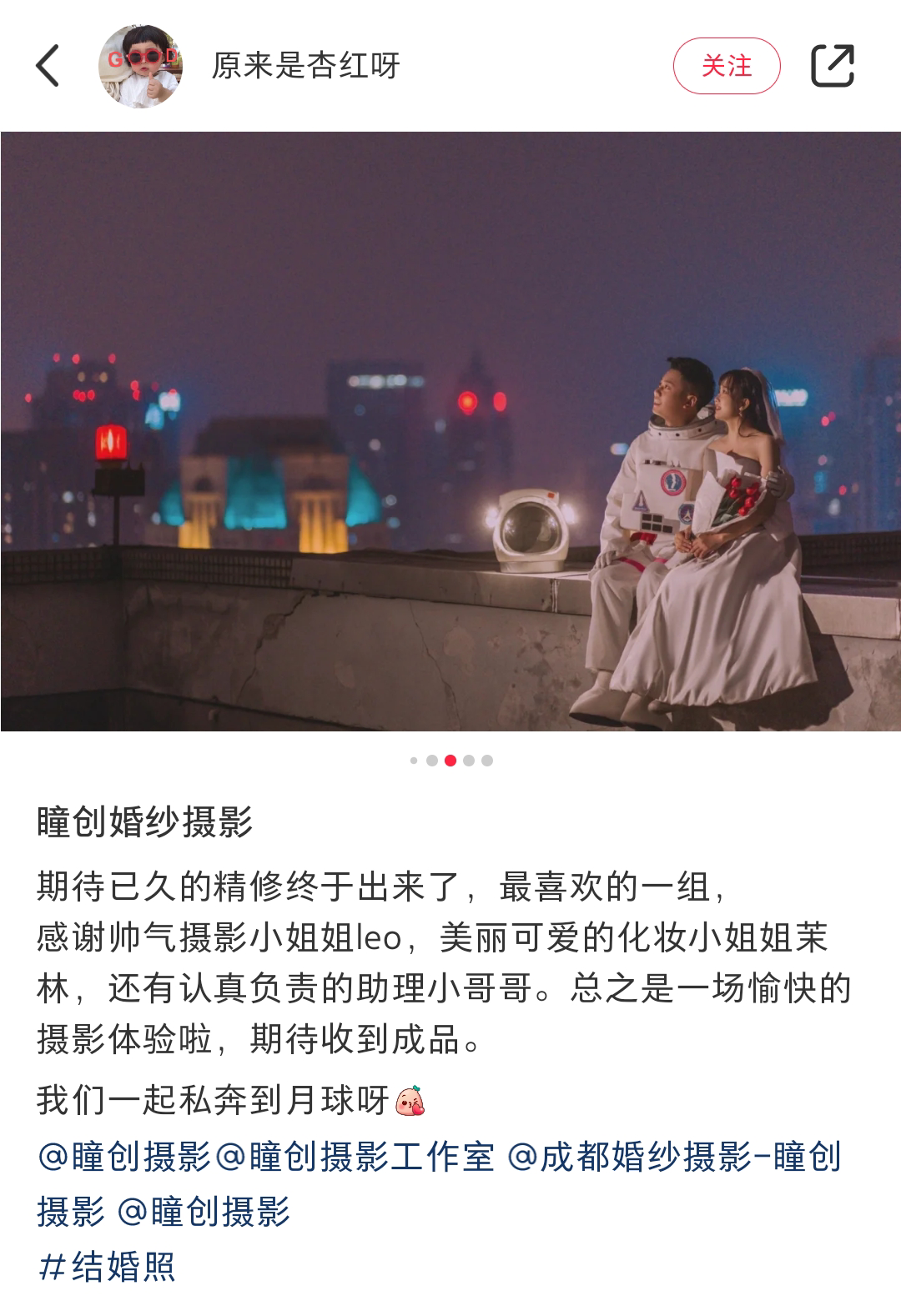The height and width of the screenshot is (1316, 901).
Task: Open the 原来是杏红呀 profile avatar
Action: 140,66
